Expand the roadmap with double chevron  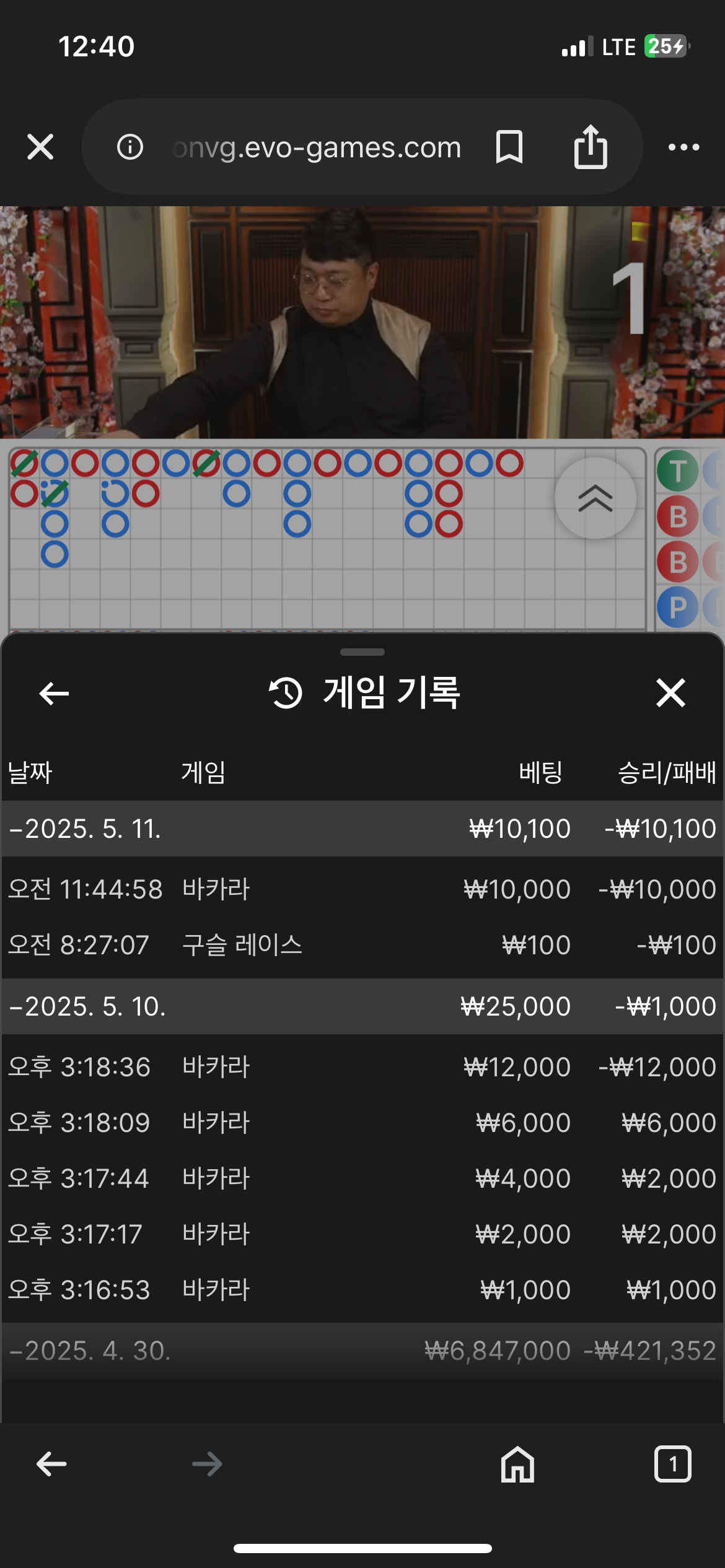coord(595,499)
